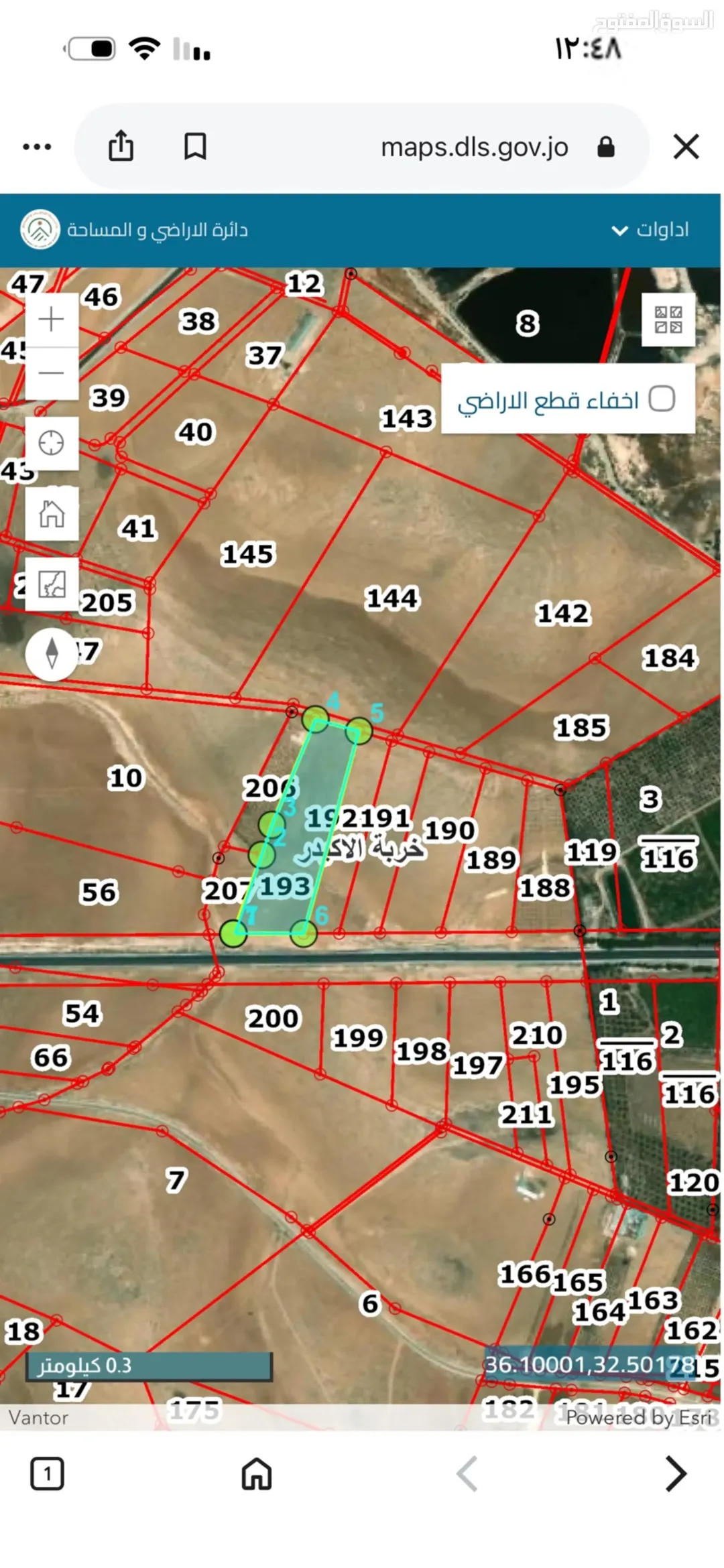Share the current page

[x=121, y=145]
